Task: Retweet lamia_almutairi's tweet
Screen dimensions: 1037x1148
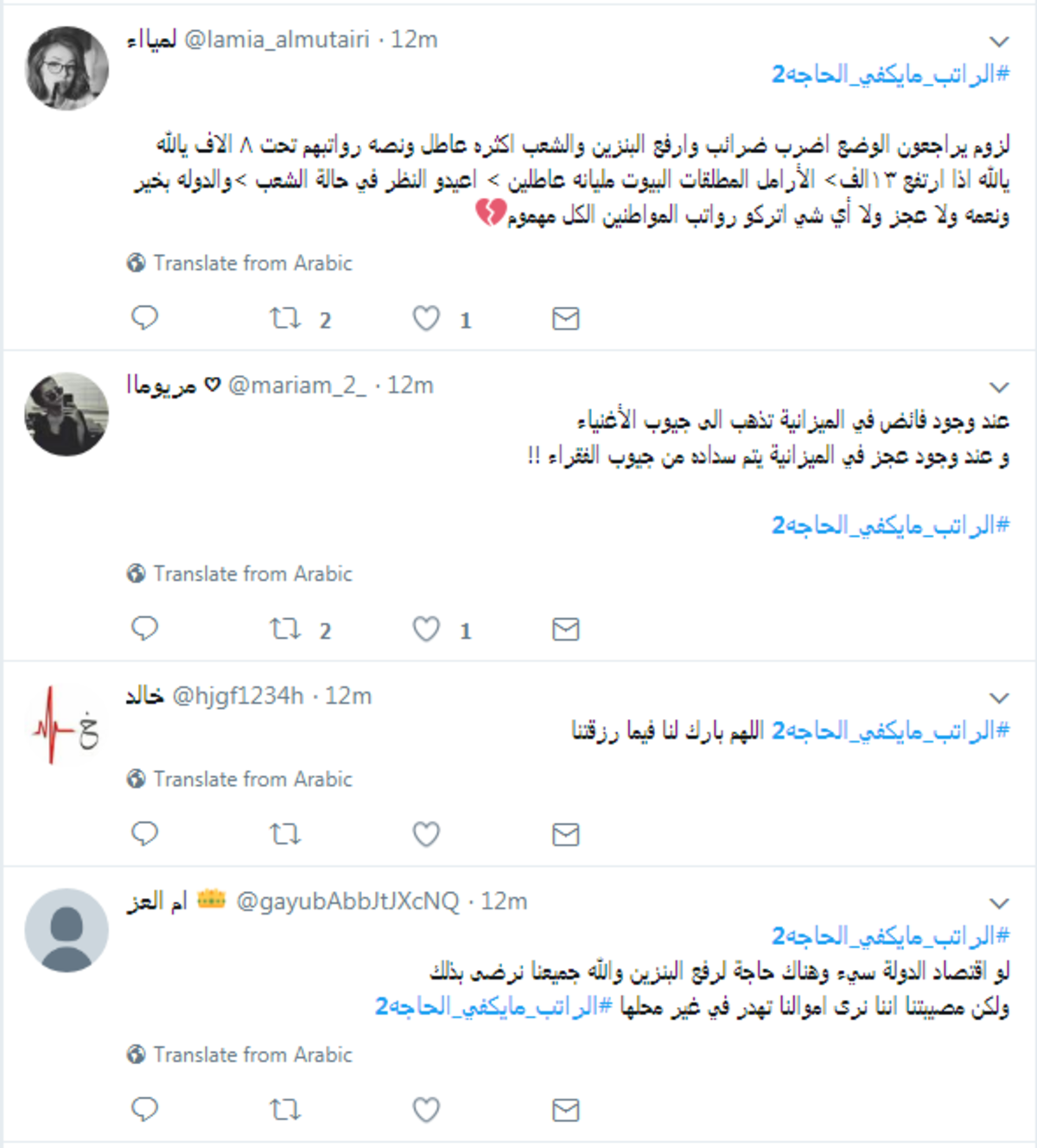Action: point(285,318)
